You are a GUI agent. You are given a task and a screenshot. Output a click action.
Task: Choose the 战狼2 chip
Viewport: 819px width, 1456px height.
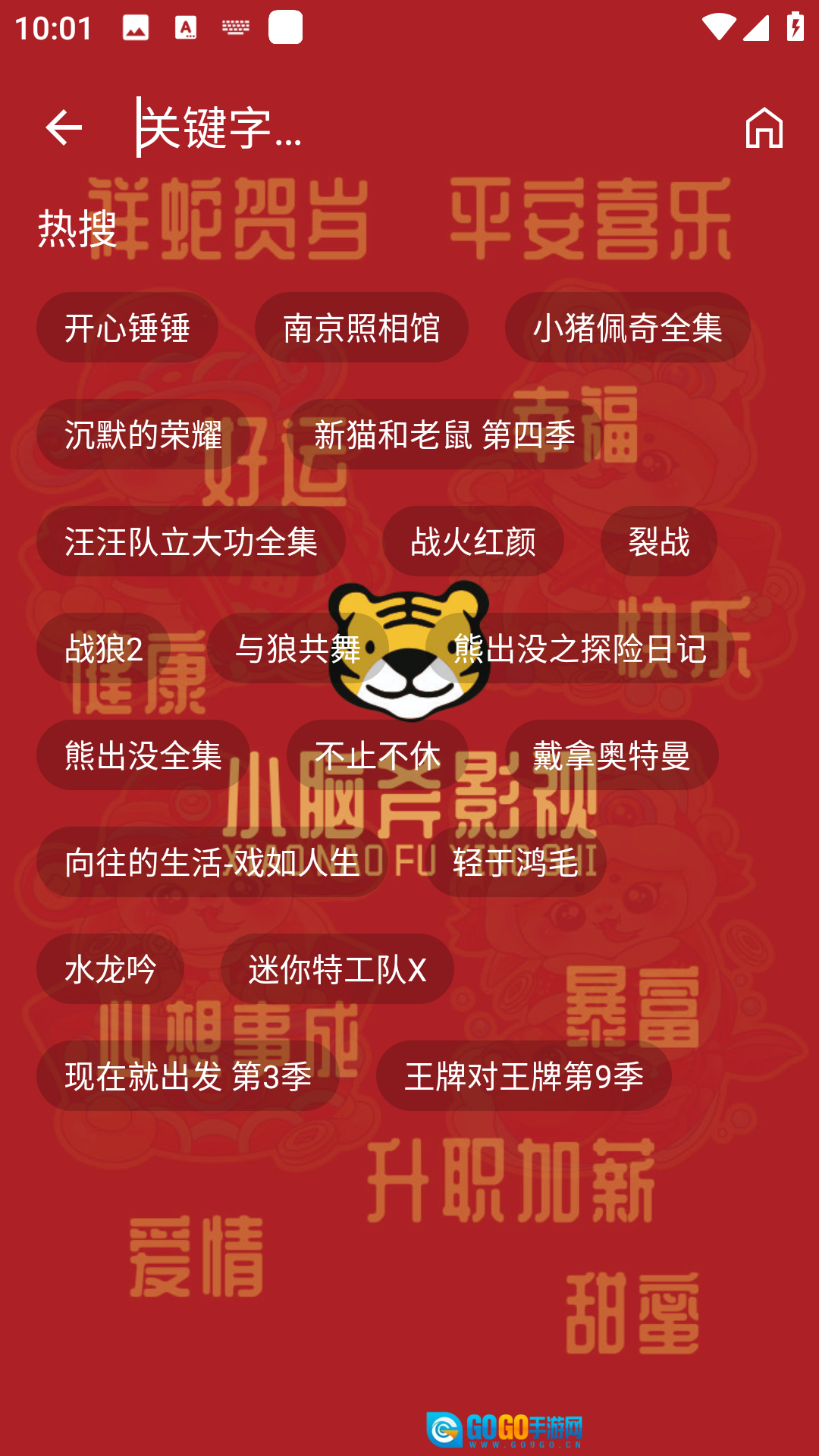point(104,648)
